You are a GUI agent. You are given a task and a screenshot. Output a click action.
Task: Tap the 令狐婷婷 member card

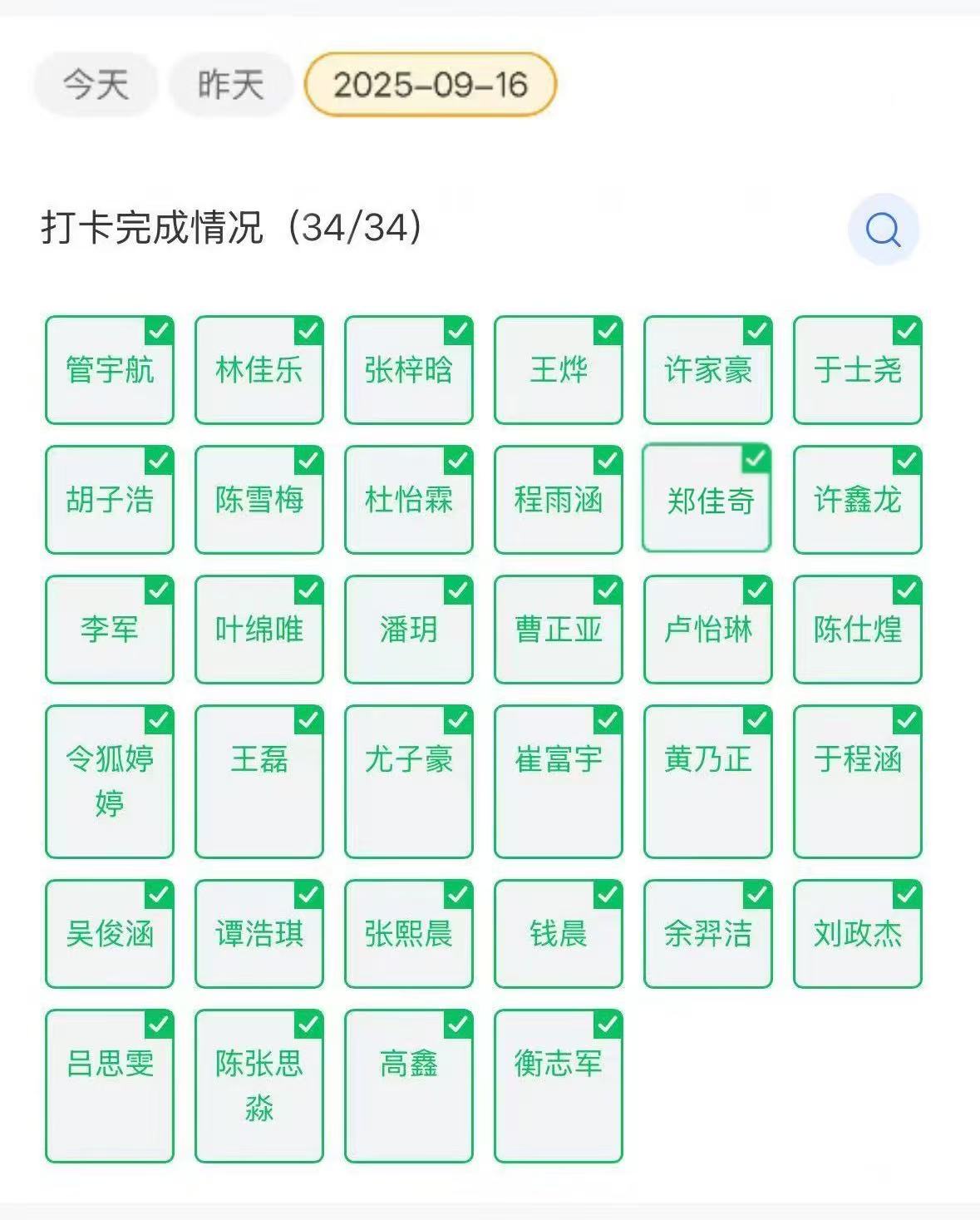click(110, 782)
